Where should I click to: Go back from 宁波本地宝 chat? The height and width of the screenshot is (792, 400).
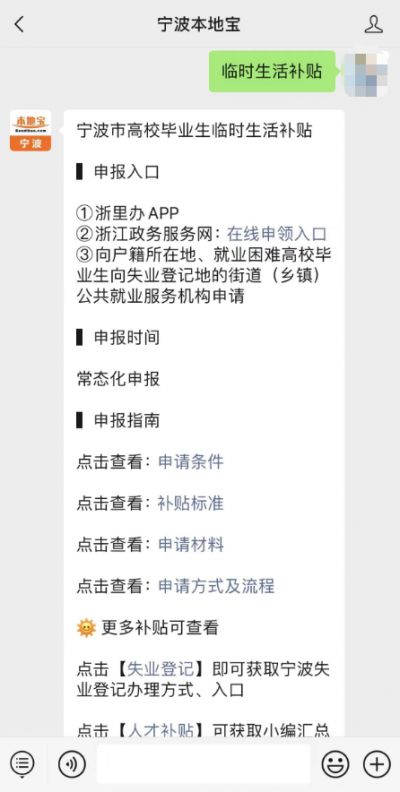19,24
